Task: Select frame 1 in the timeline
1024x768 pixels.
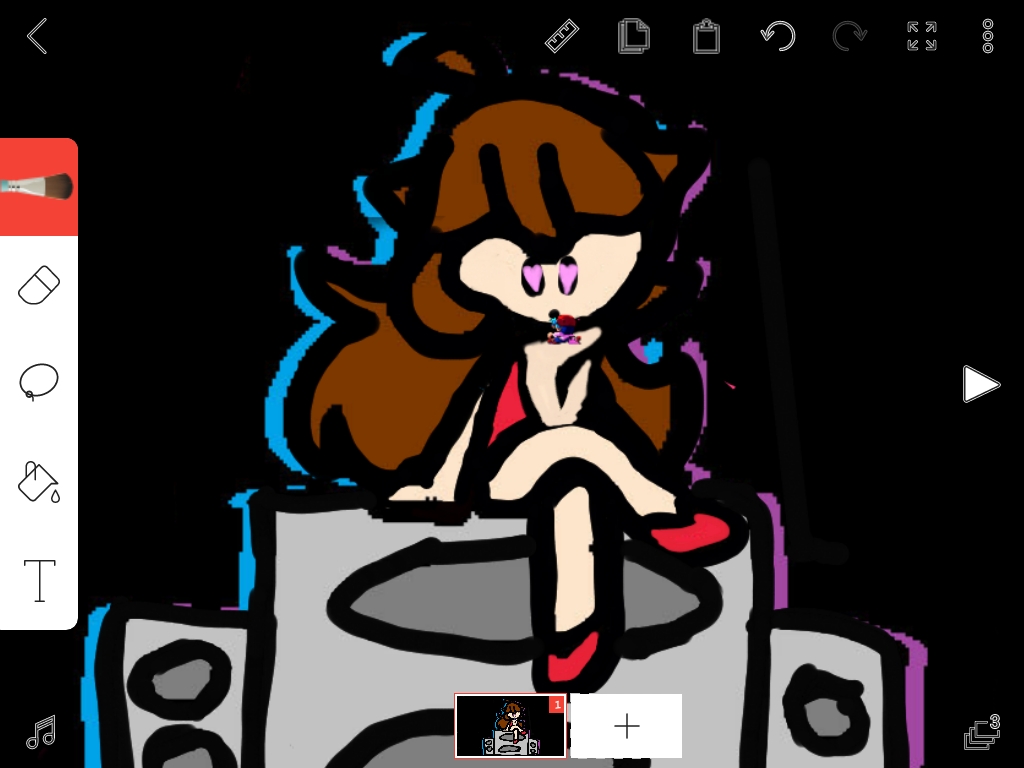Action: tap(510, 725)
